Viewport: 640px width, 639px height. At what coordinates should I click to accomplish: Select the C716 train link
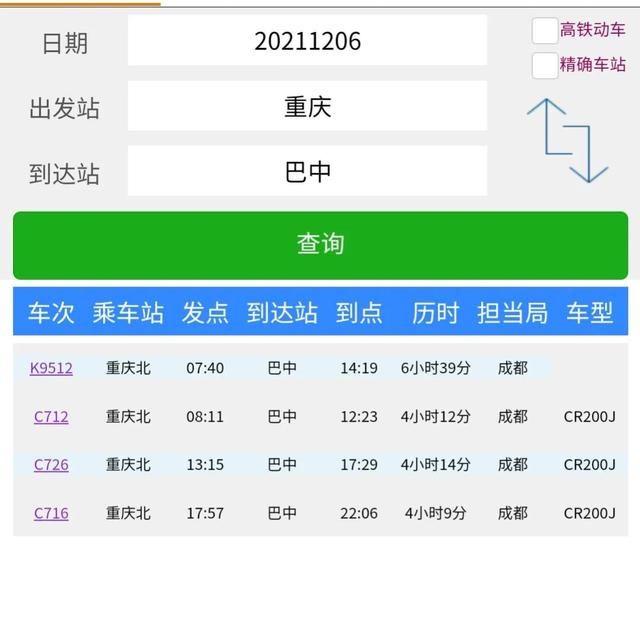51,513
